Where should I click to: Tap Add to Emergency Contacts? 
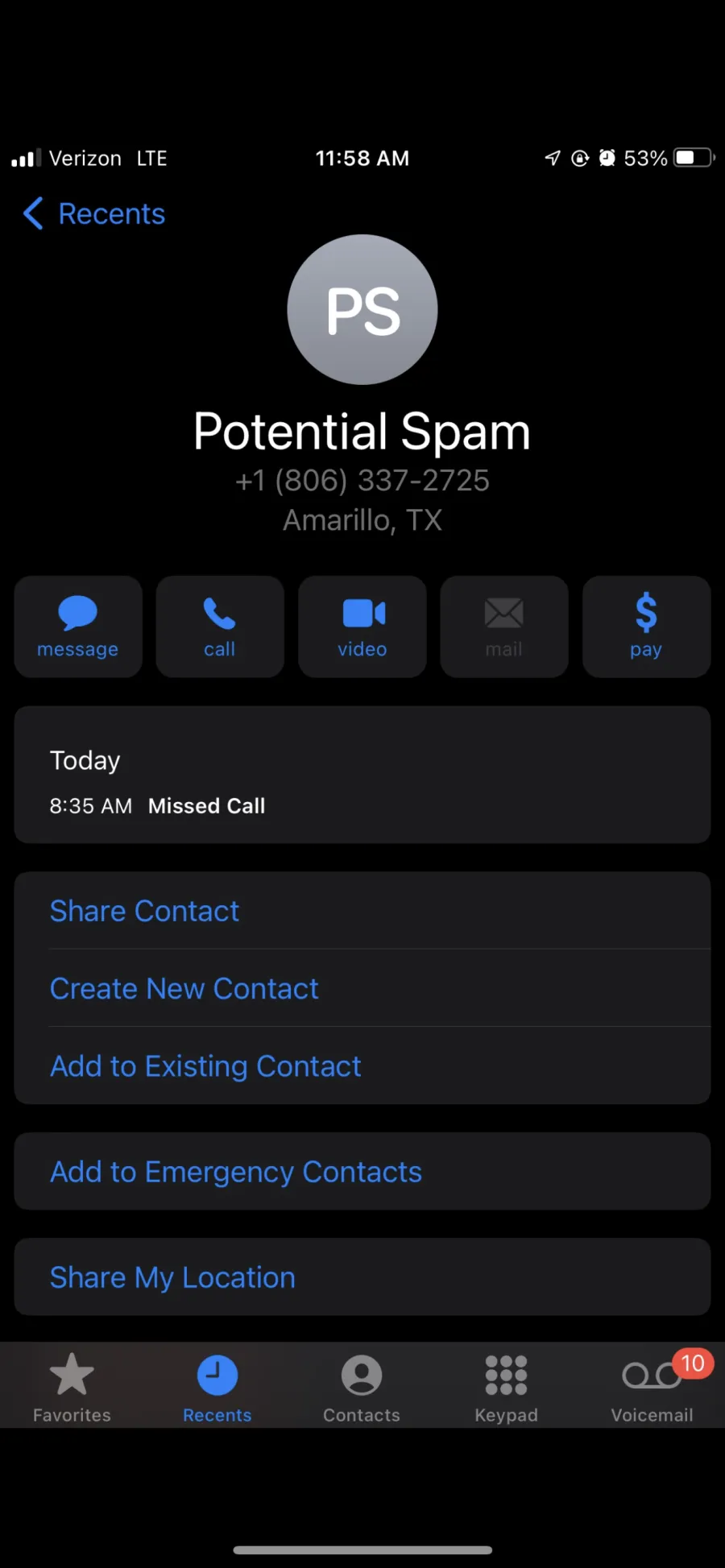pos(362,1172)
